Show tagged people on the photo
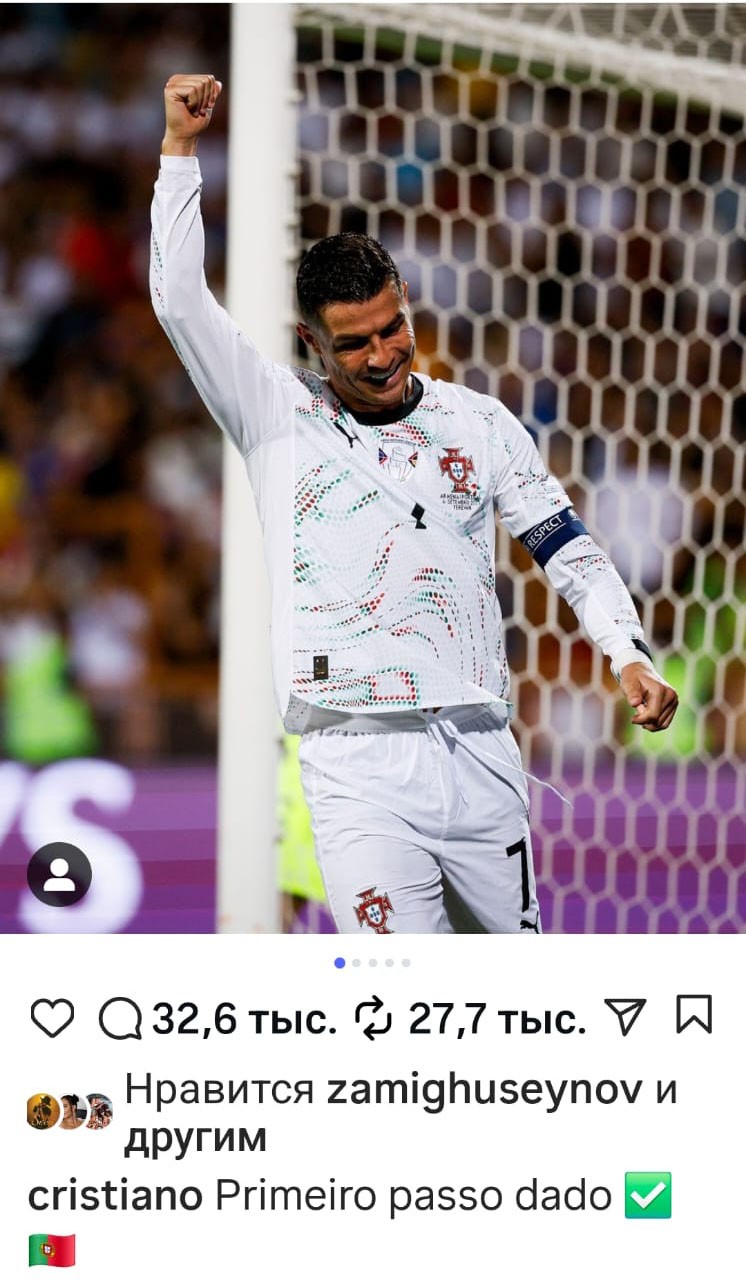 pos(59,874)
